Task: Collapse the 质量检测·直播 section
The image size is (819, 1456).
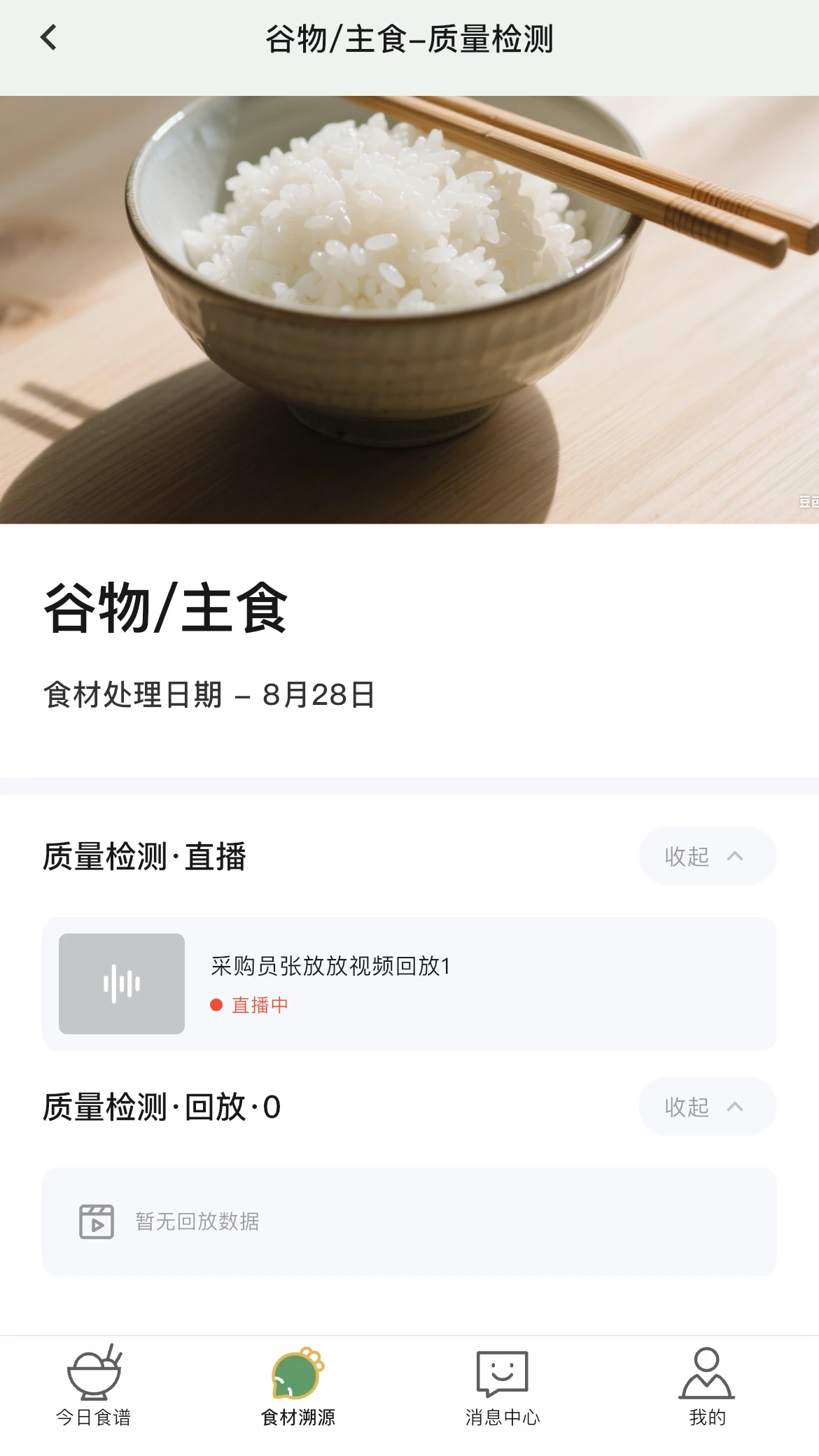Action: coord(706,855)
